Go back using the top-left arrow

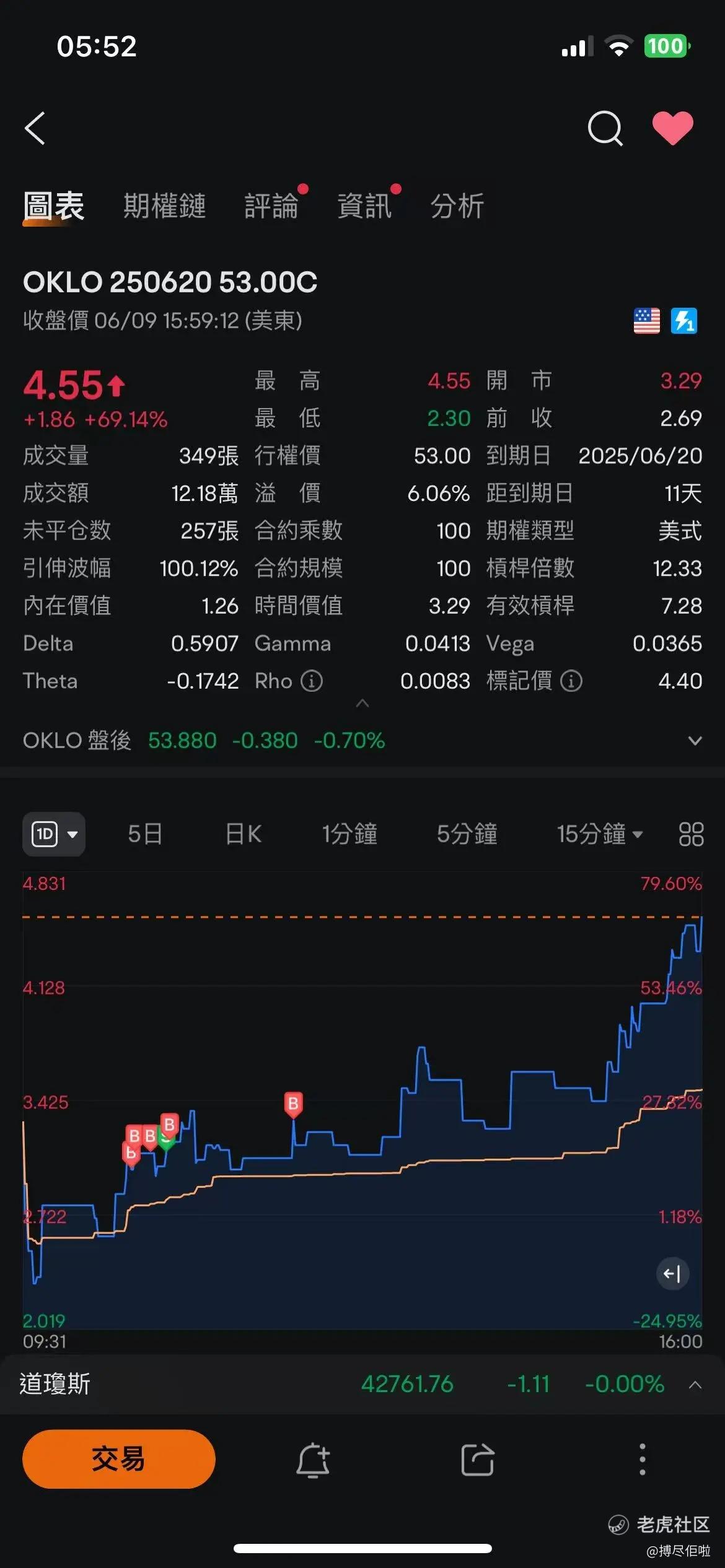click(35, 128)
